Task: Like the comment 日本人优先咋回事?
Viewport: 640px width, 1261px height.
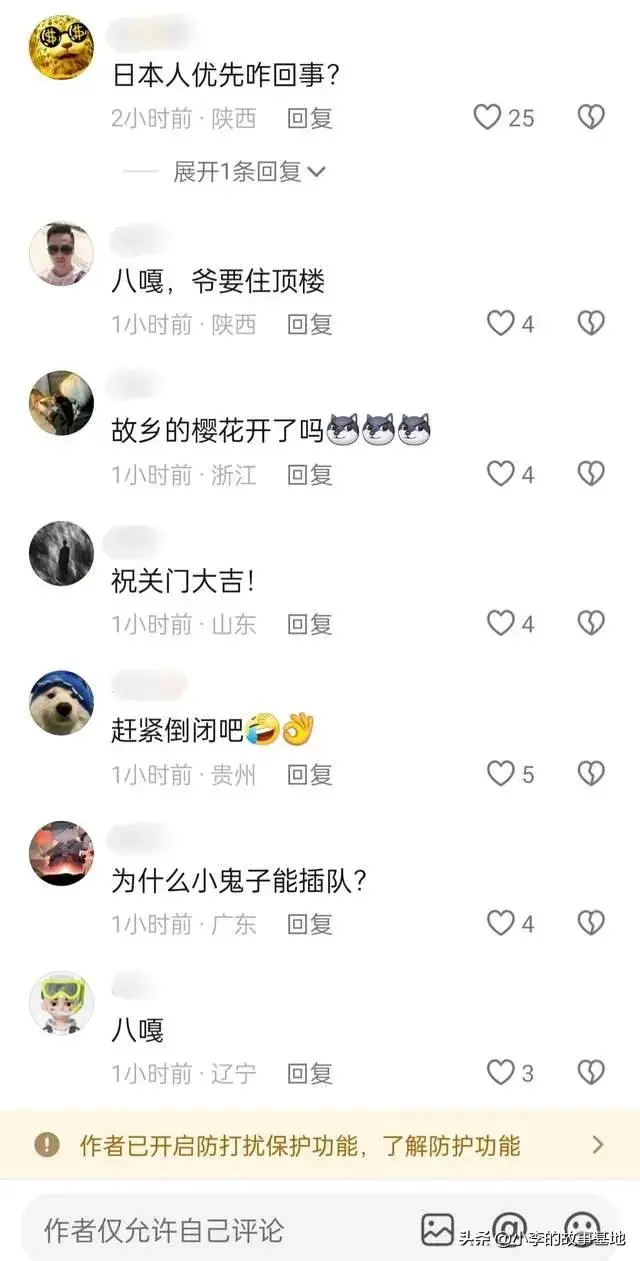Action: pos(488,118)
